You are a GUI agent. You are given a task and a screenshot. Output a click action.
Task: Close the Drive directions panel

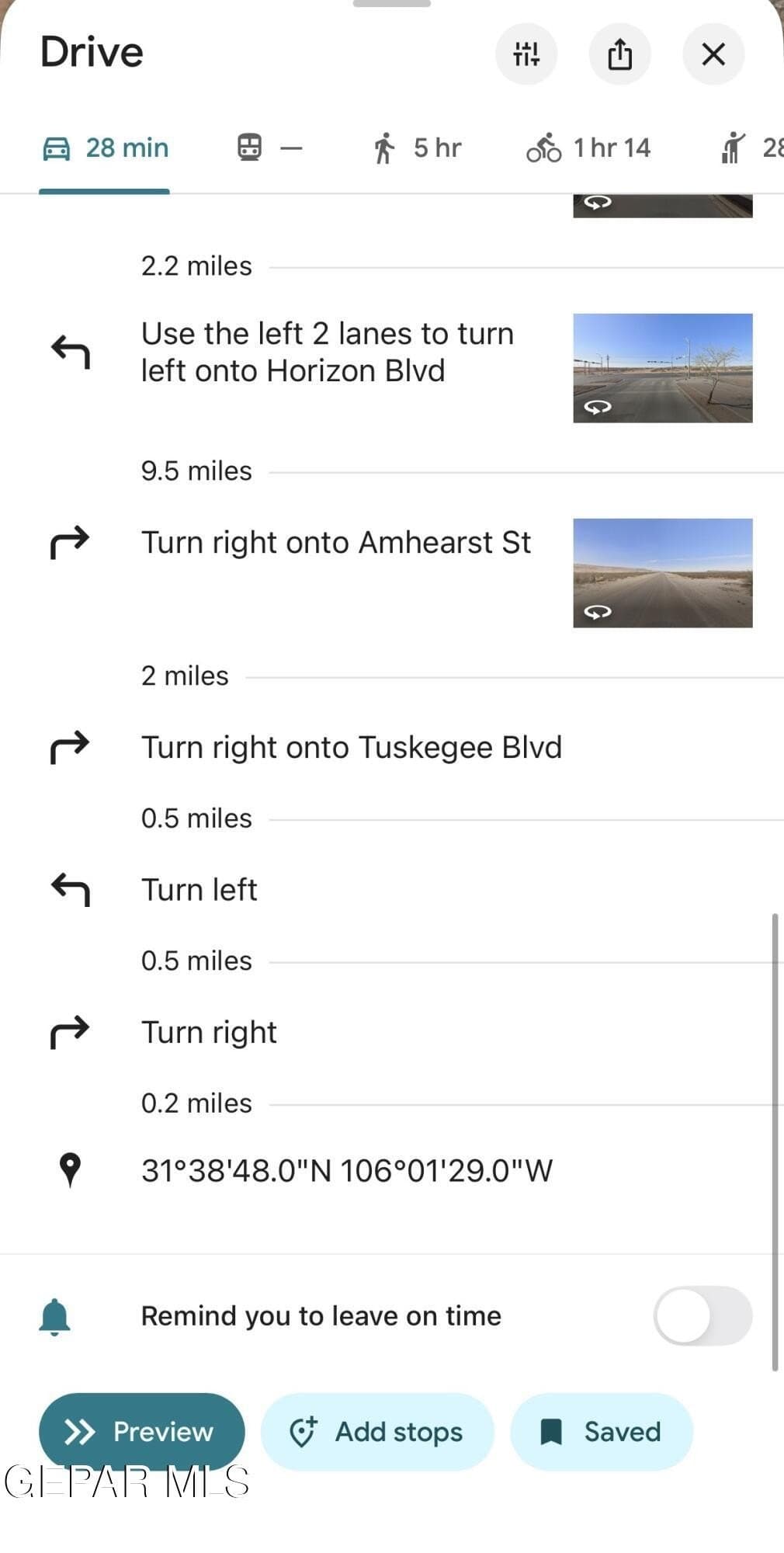tap(713, 54)
